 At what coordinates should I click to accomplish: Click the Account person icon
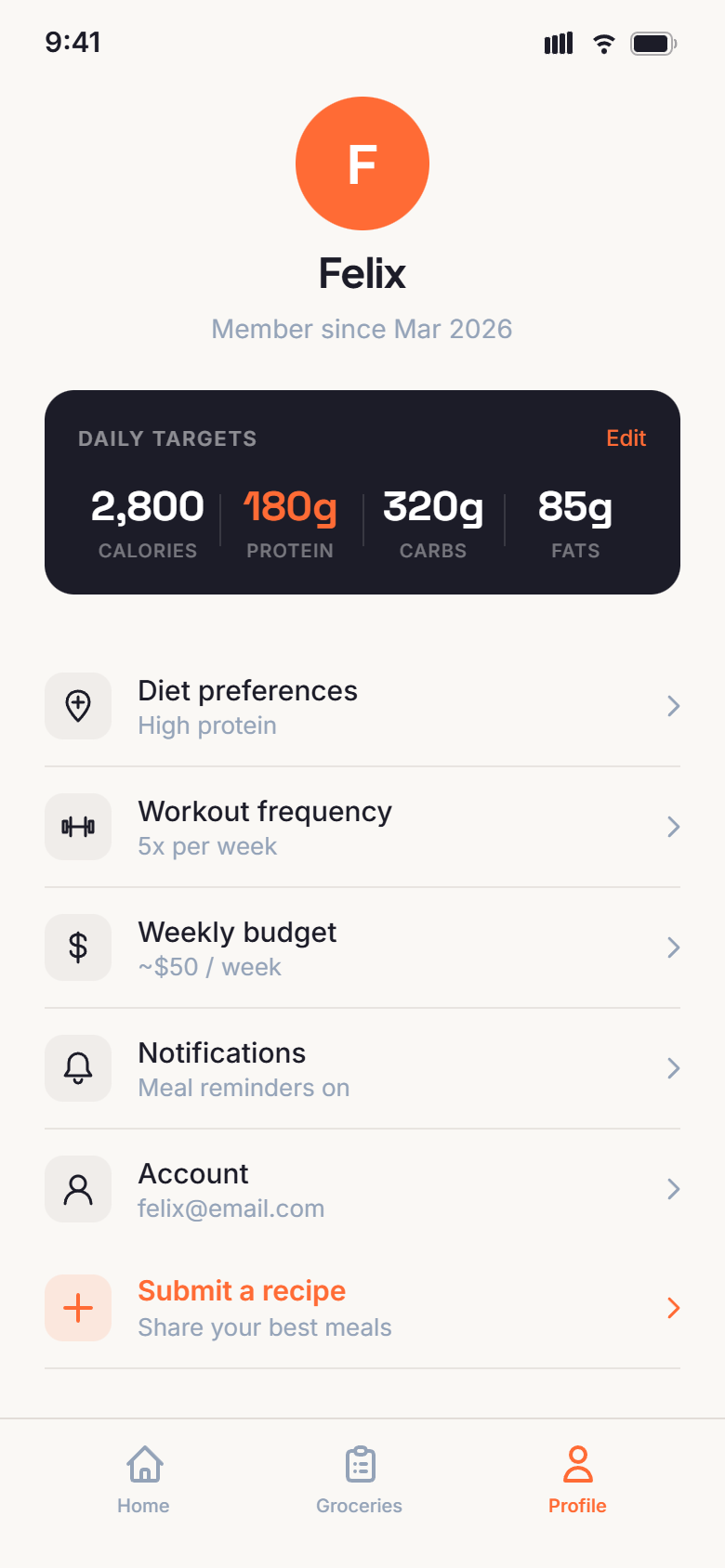(x=78, y=1189)
